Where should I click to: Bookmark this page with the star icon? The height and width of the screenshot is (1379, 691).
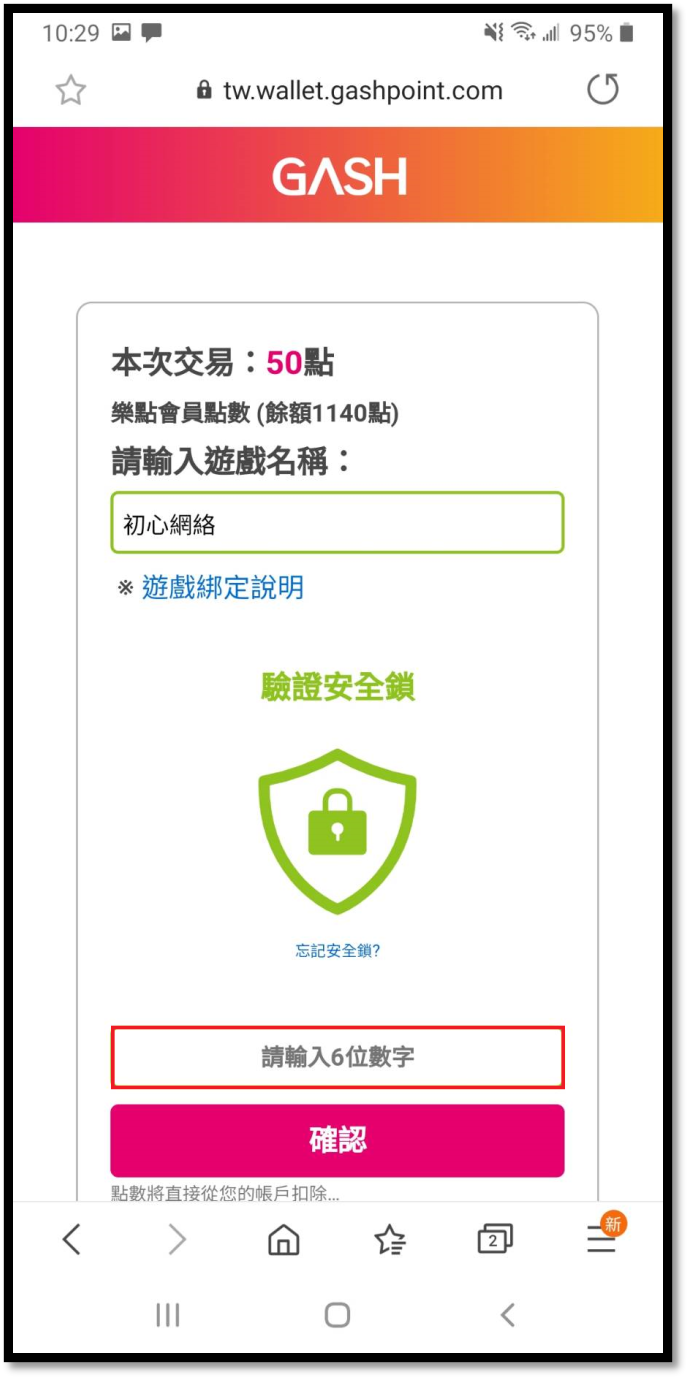click(x=70, y=91)
